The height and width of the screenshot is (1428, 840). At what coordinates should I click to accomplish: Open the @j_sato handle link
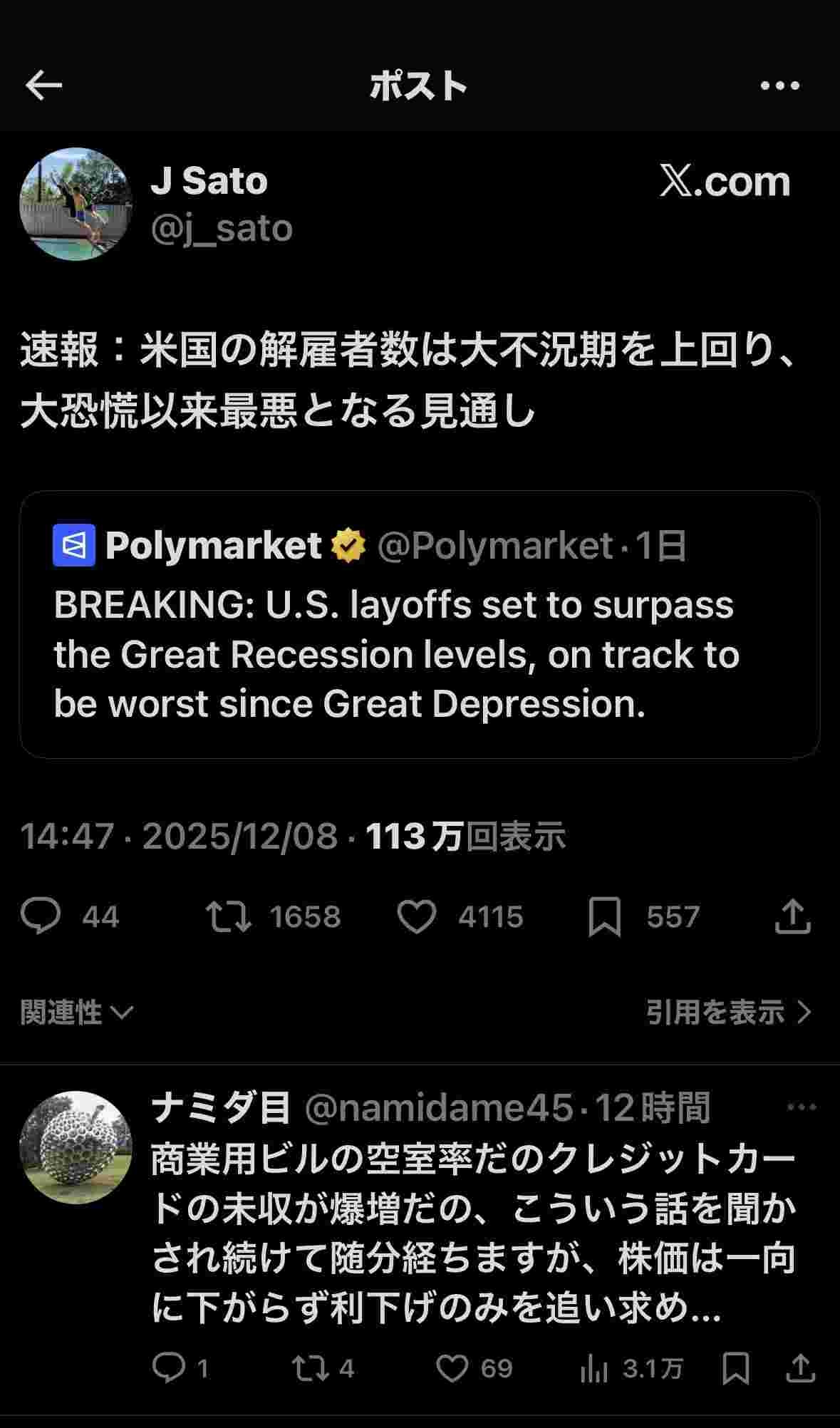[222, 229]
